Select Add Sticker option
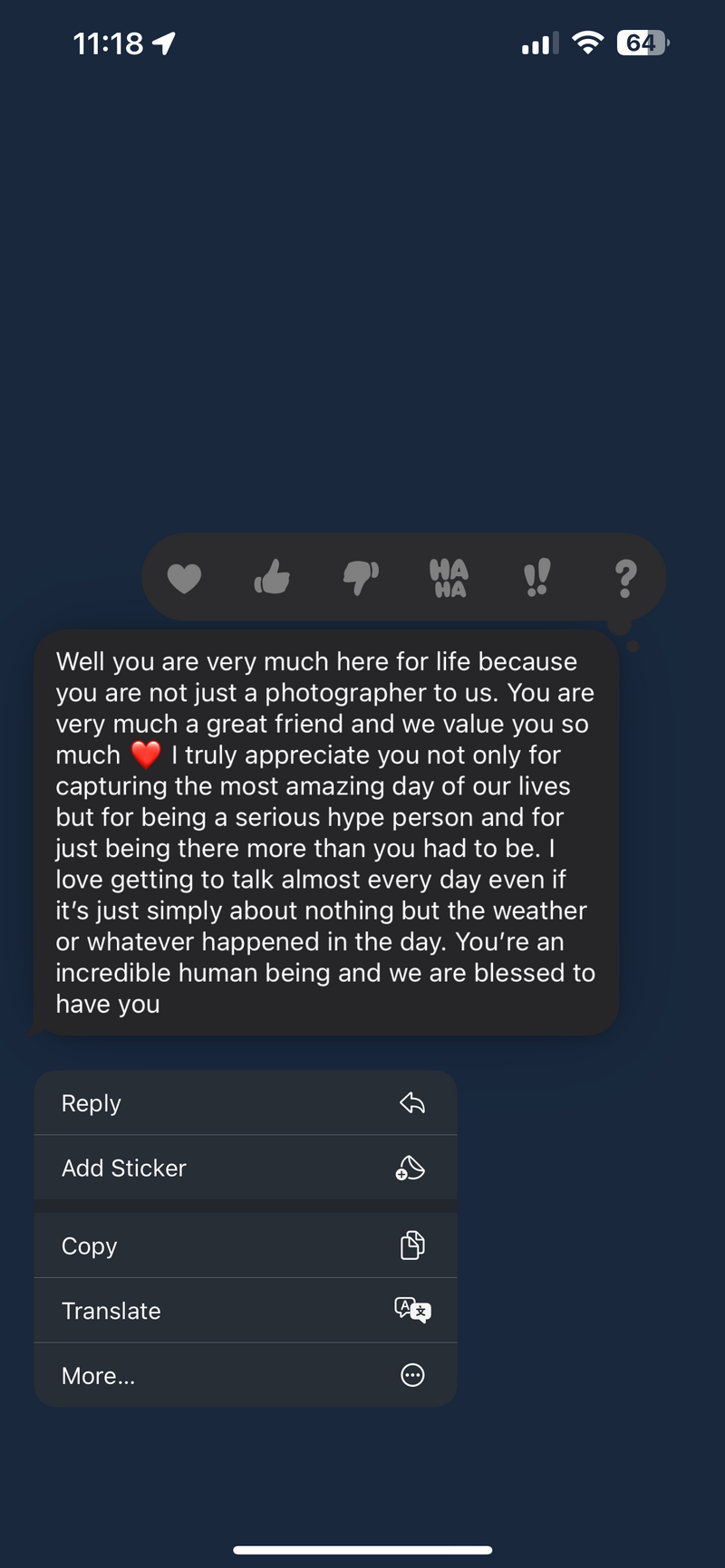The width and height of the screenshot is (725, 1568). pos(246,1168)
